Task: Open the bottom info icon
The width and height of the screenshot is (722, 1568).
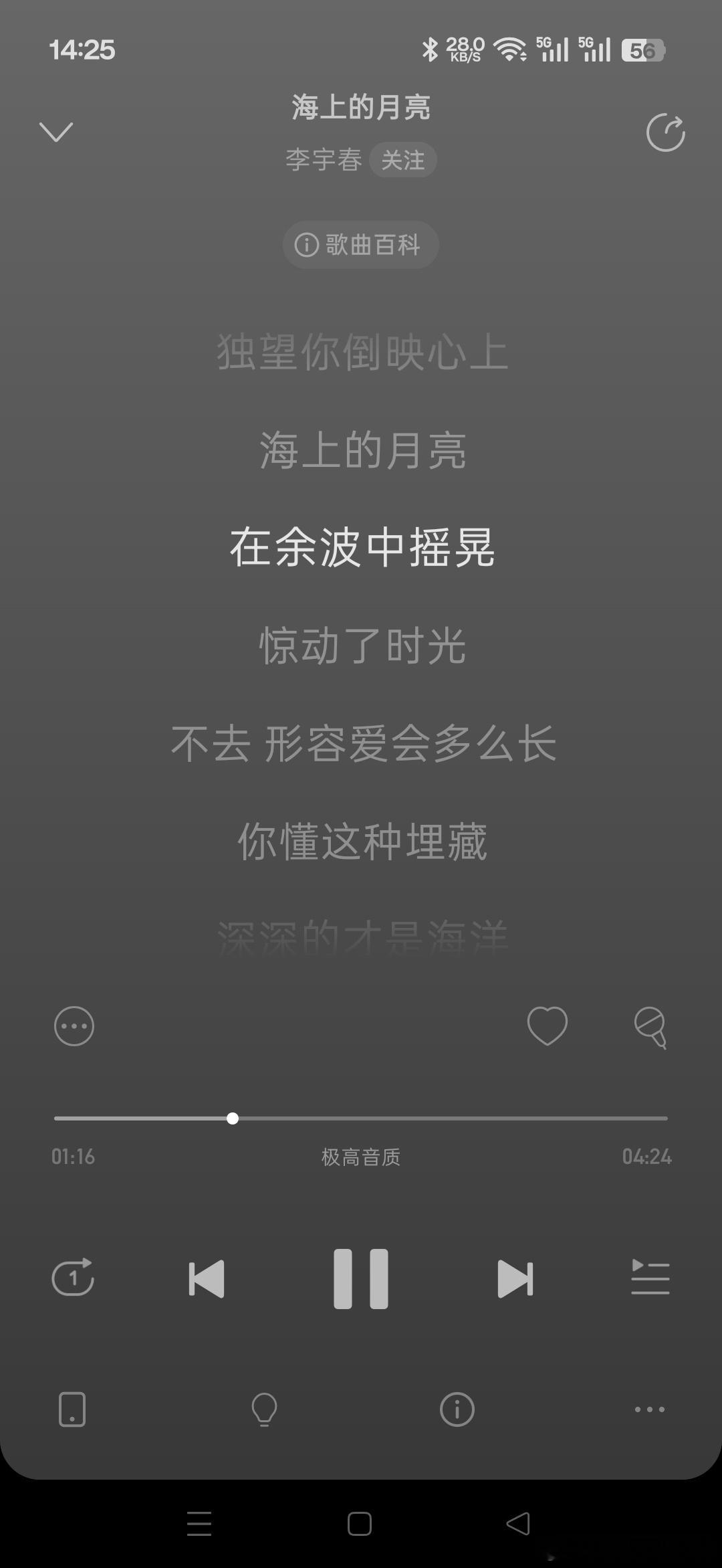Action: (x=457, y=1409)
